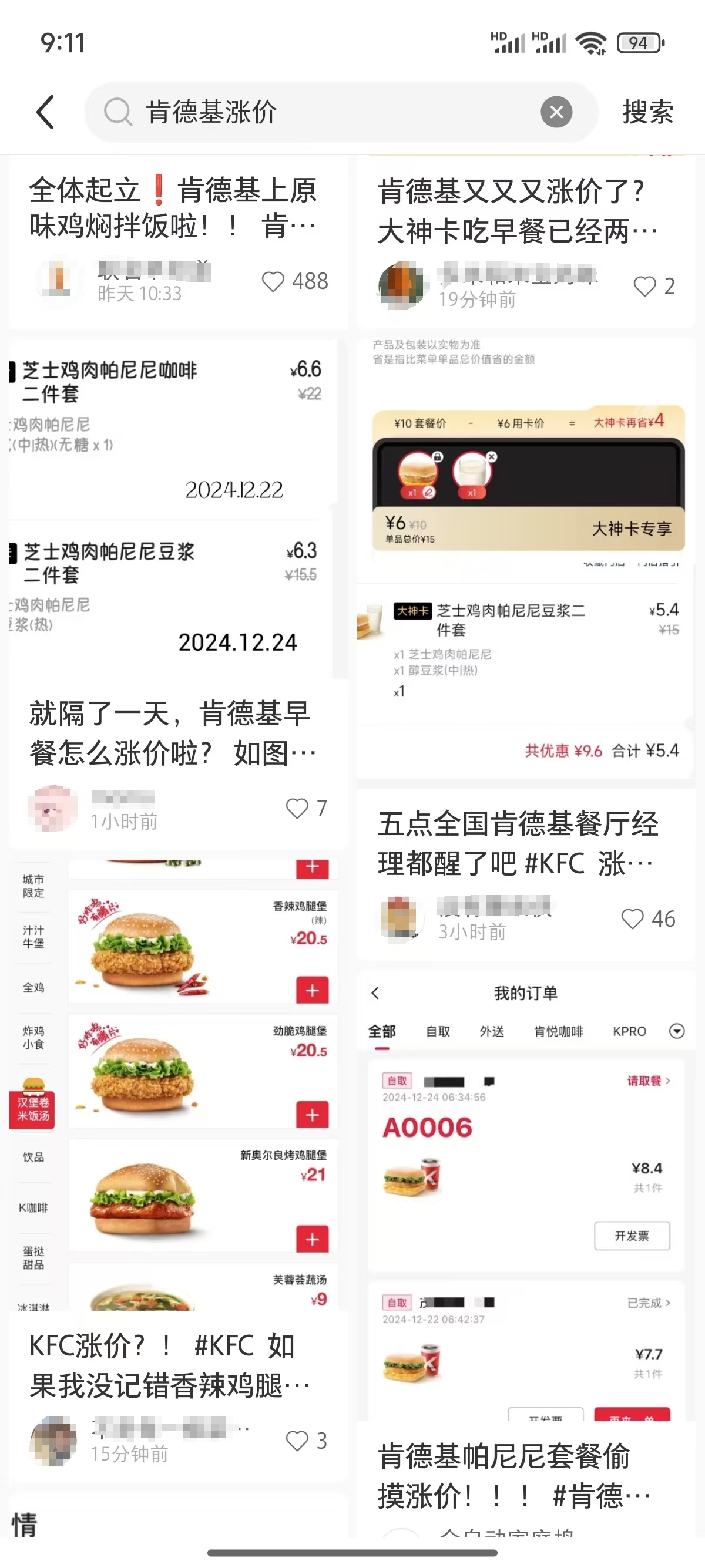
Task: Like the post with 488 likes
Action: [273, 282]
